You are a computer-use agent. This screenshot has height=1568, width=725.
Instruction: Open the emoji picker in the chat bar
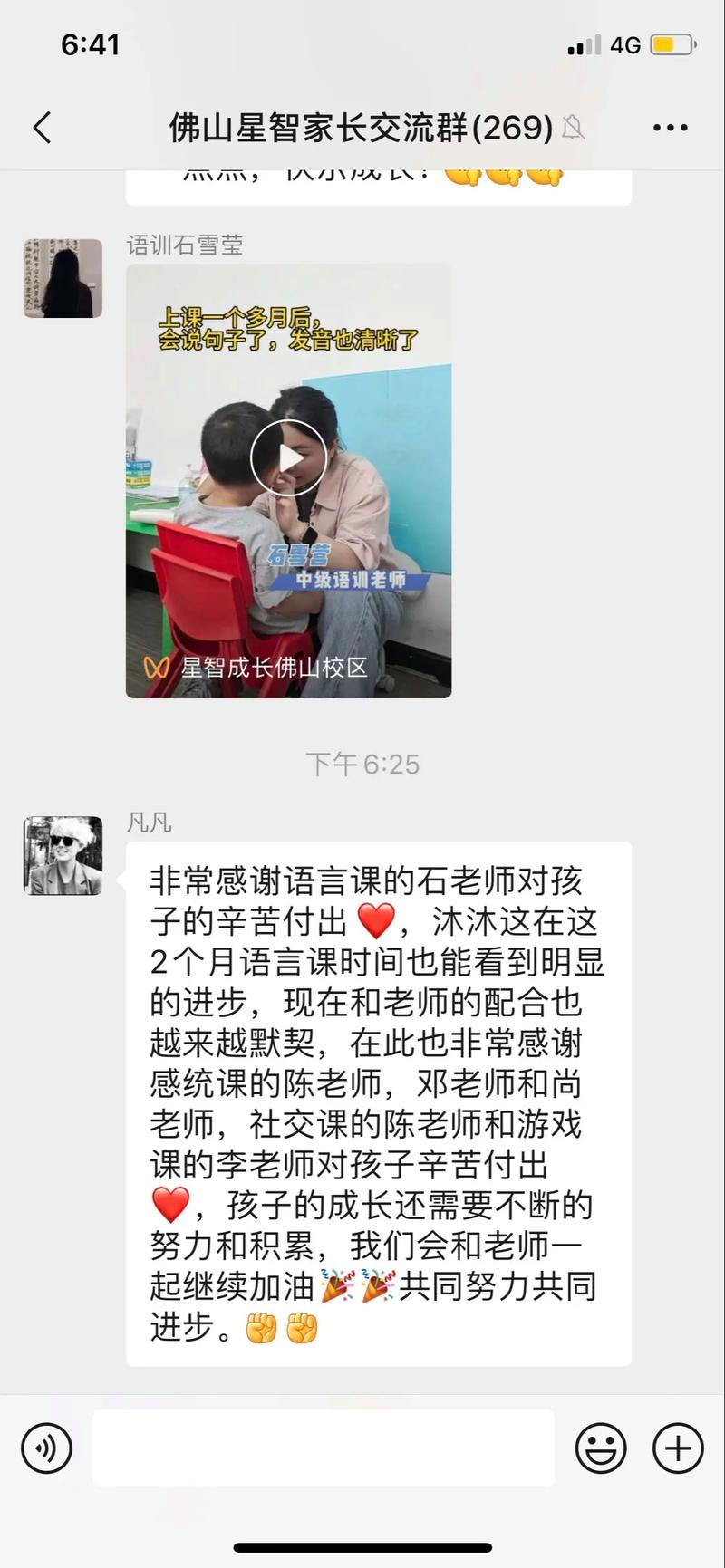coord(601,1448)
